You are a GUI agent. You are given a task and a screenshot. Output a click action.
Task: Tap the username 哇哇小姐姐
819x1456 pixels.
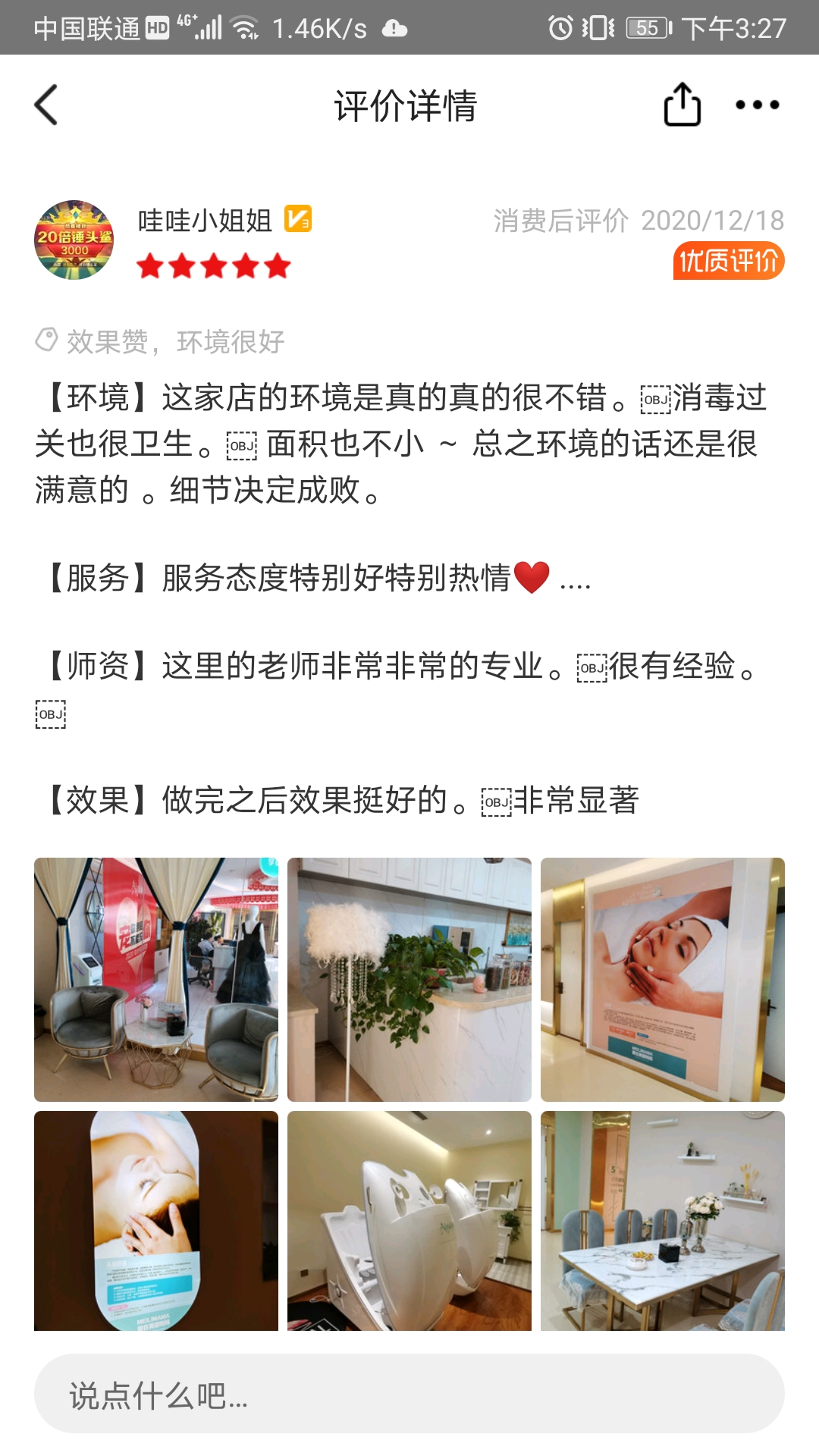[205, 221]
